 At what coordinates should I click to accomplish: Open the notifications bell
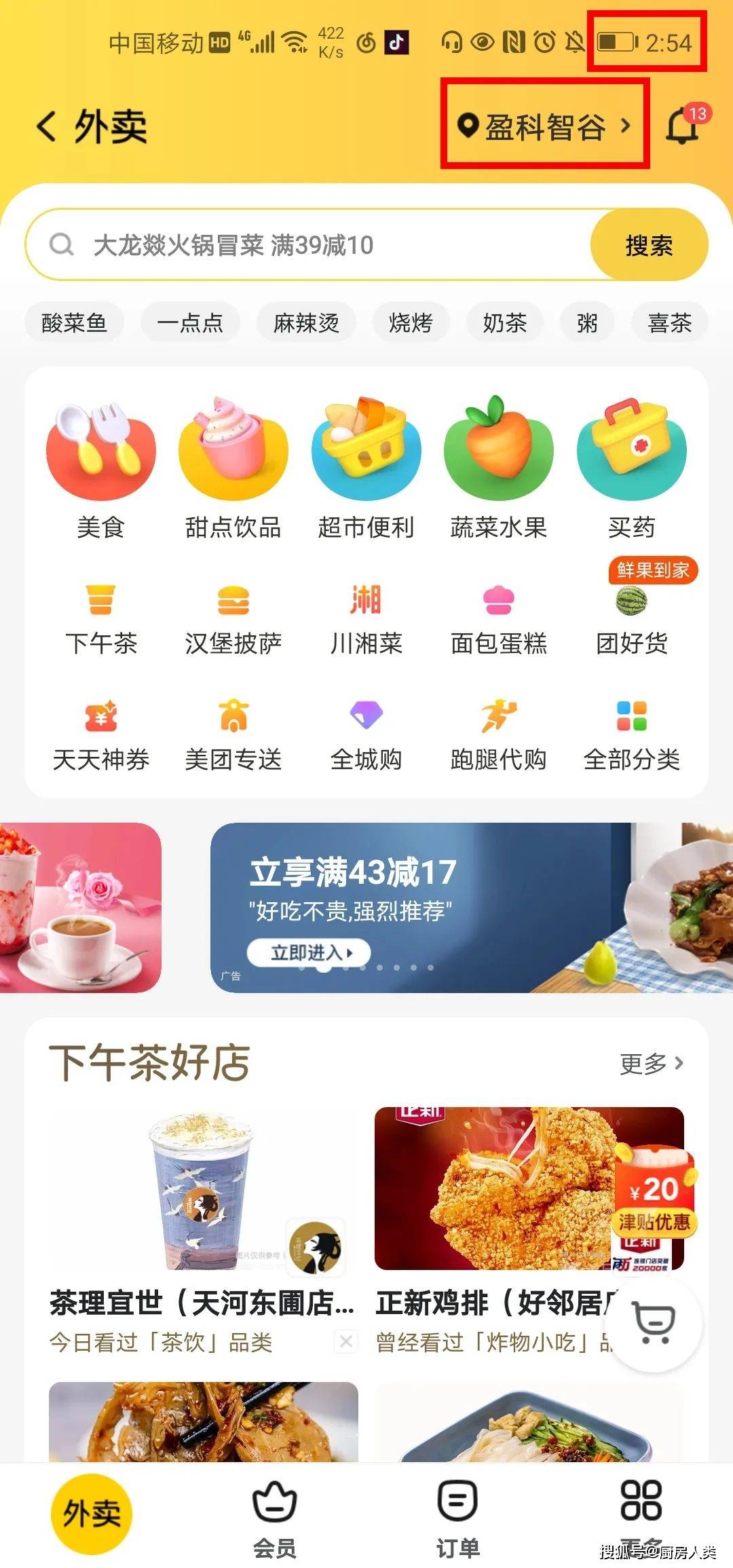[x=683, y=126]
